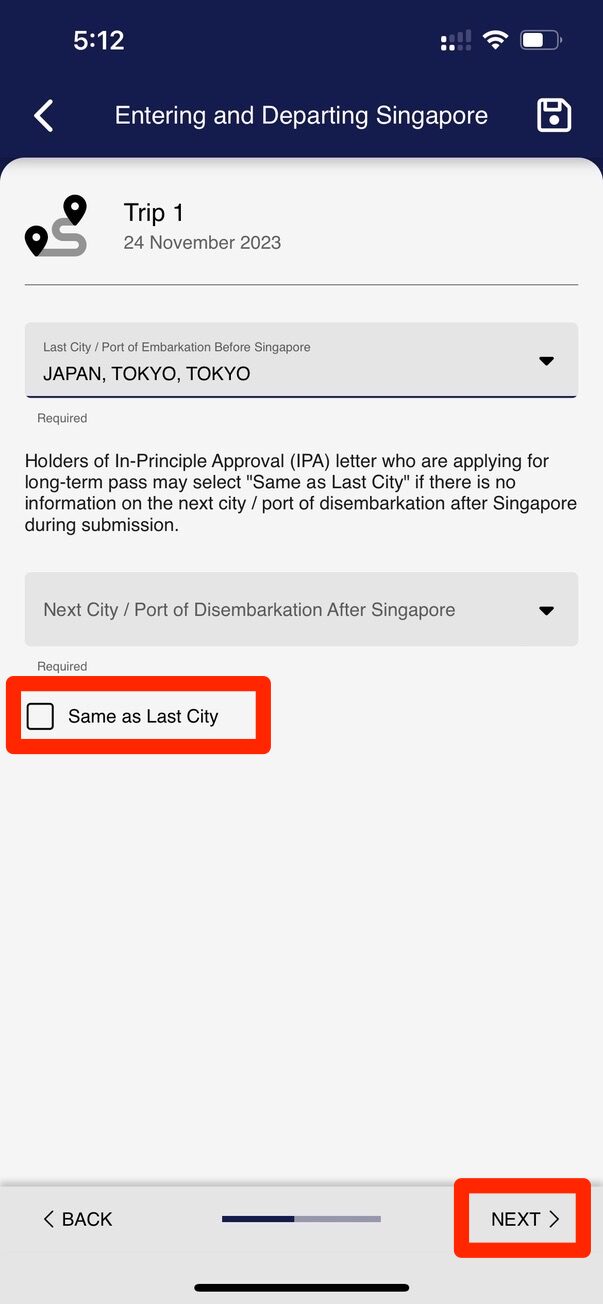This screenshot has height=1304, width=603.
Task: Go back using the header arrow
Action: (x=44, y=116)
